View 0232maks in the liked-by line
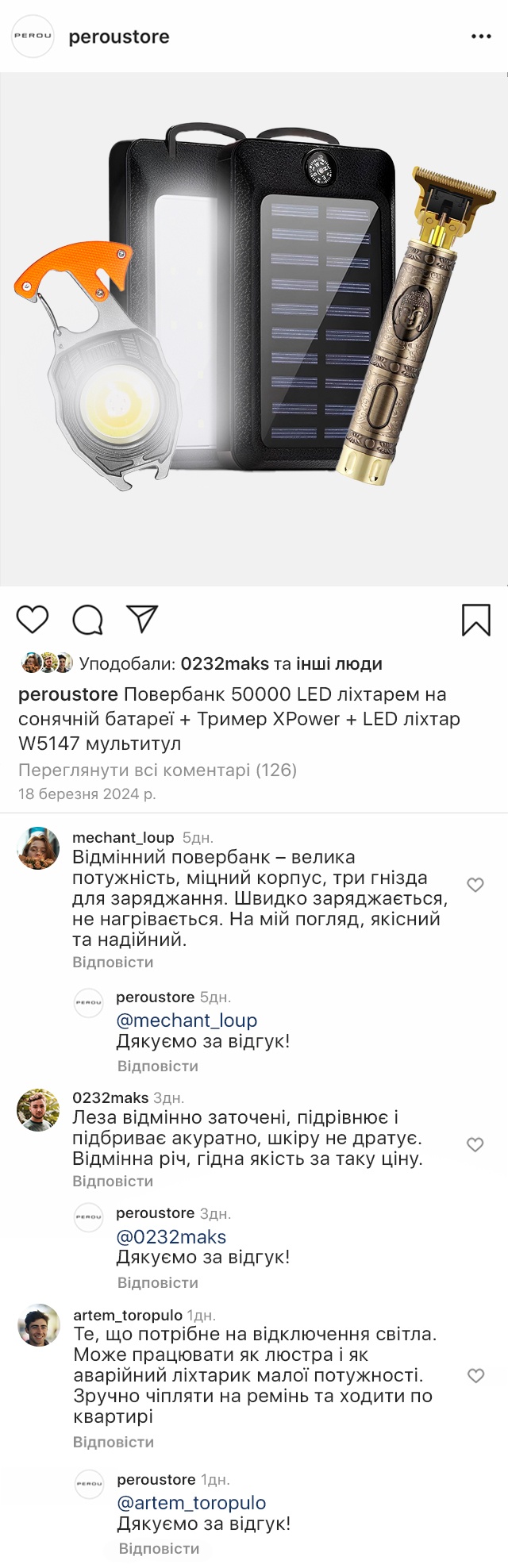Image resolution: width=508 pixels, height=1568 pixels. pyautogui.click(x=225, y=664)
